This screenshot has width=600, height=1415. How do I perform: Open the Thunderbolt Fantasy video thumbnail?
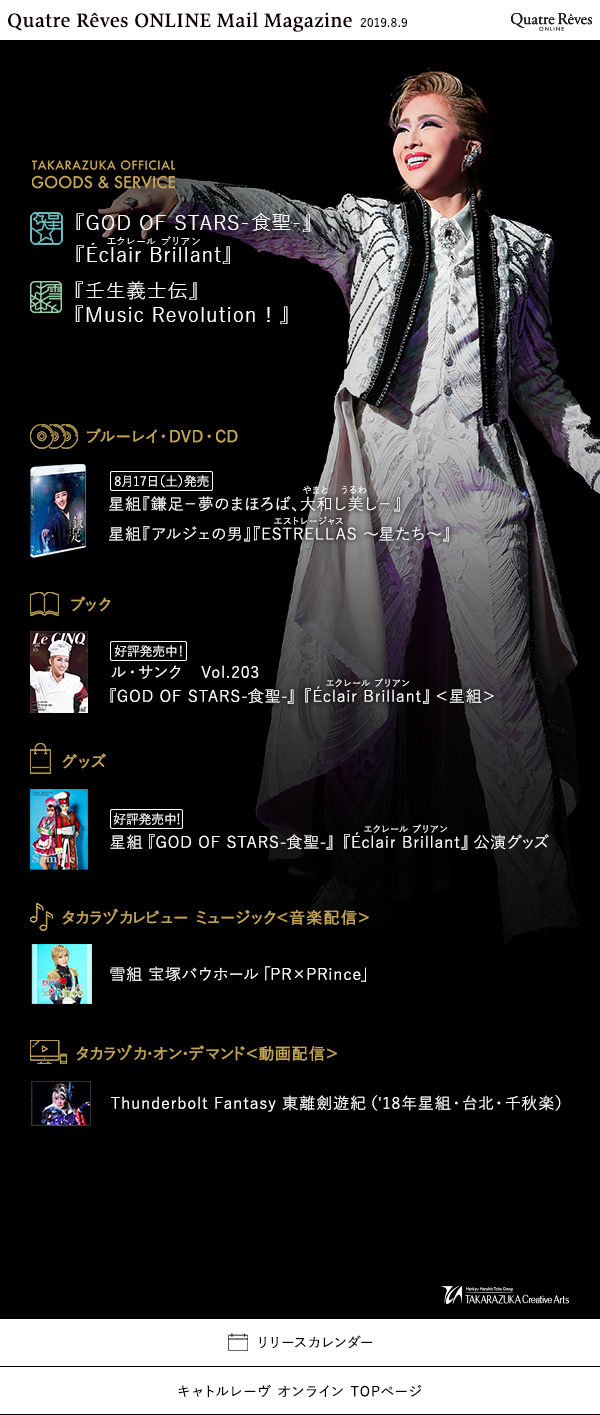click(x=61, y=1103)
